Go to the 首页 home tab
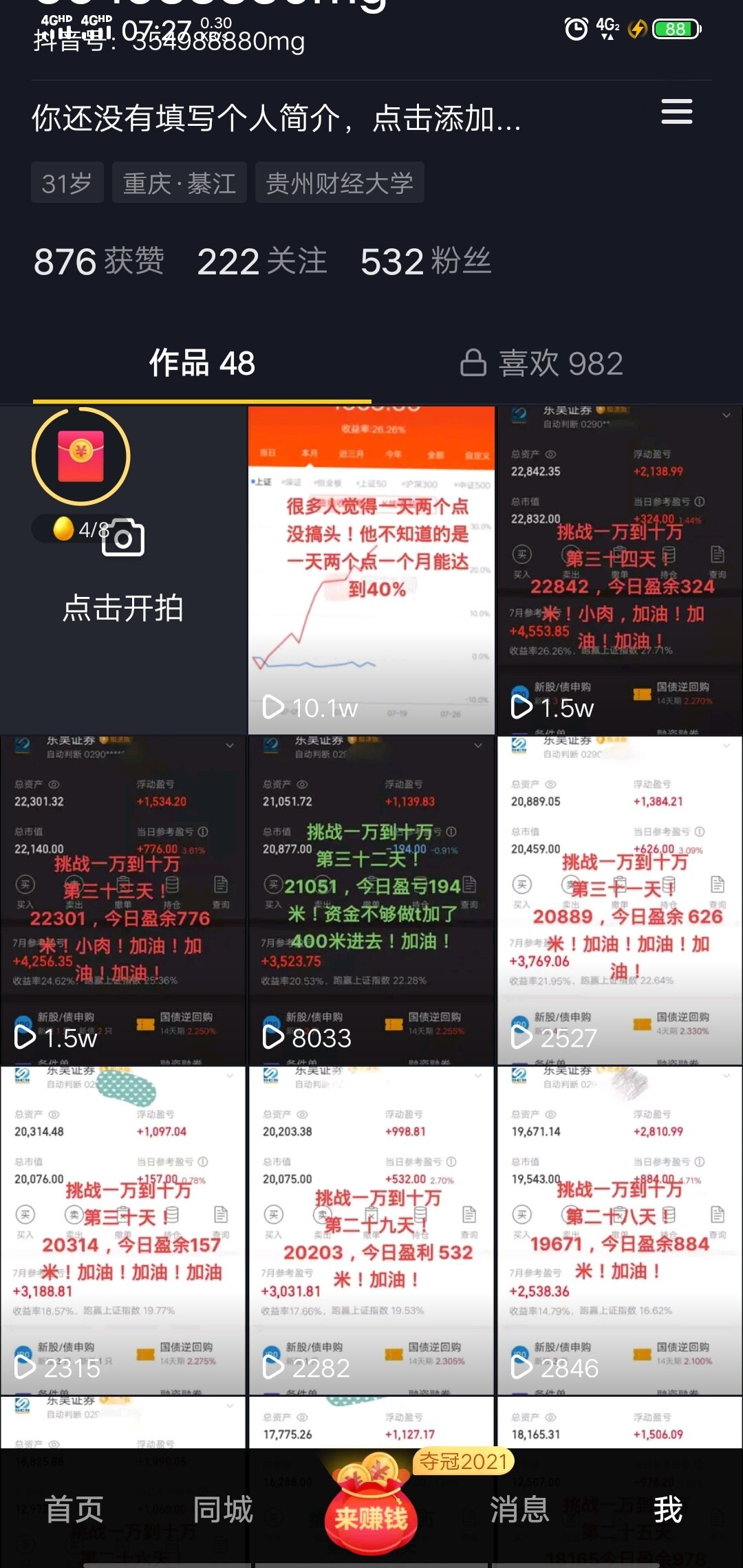This screenshot has width=743, height=1568. pyautogui.click(x=74, y=1510)
